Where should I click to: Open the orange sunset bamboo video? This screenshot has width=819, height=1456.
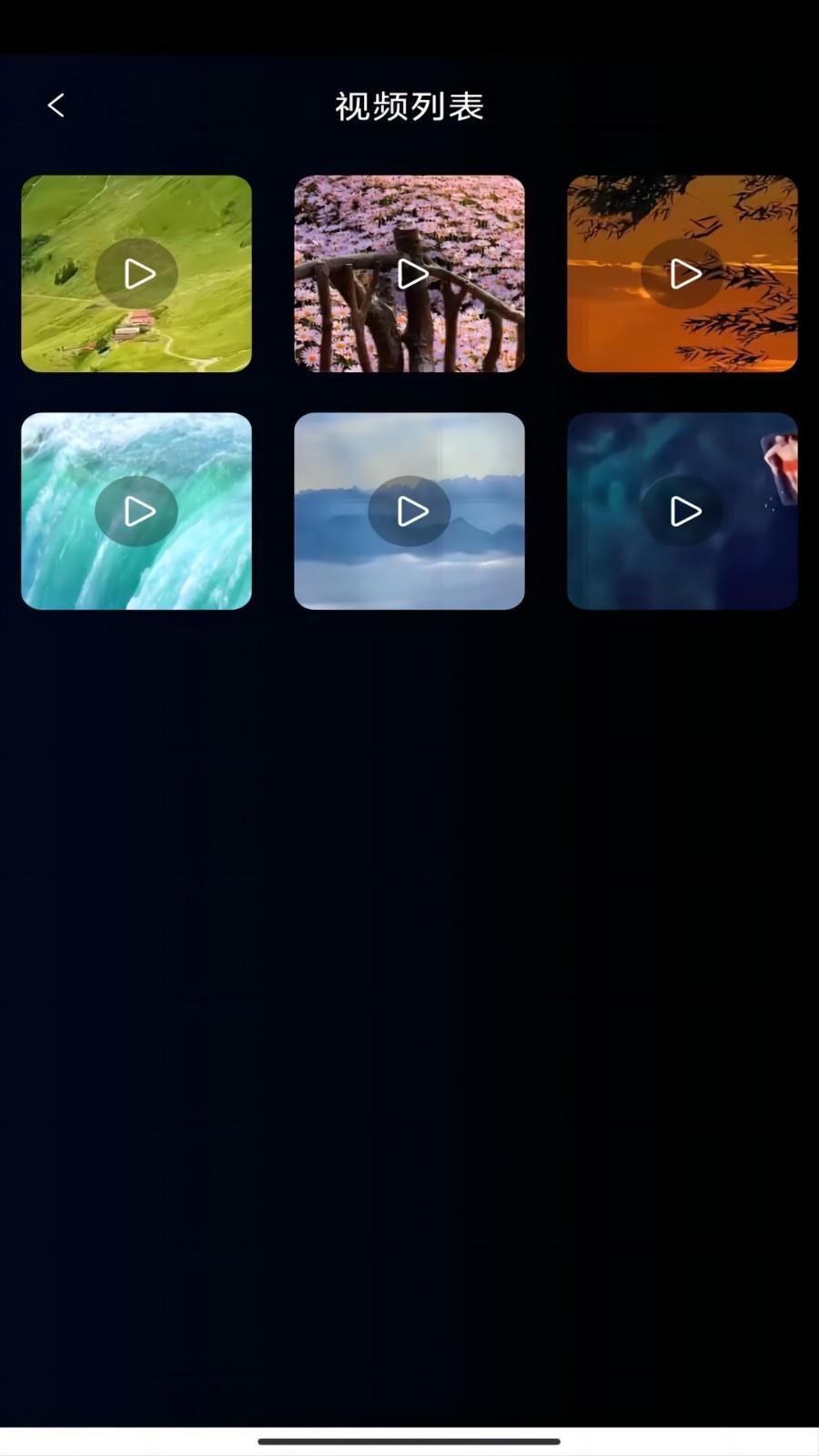coord(682,274)
